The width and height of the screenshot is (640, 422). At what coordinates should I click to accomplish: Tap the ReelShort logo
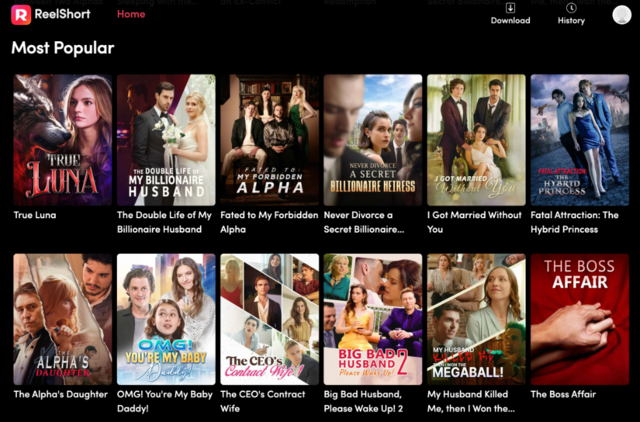[x=46, y=14]
